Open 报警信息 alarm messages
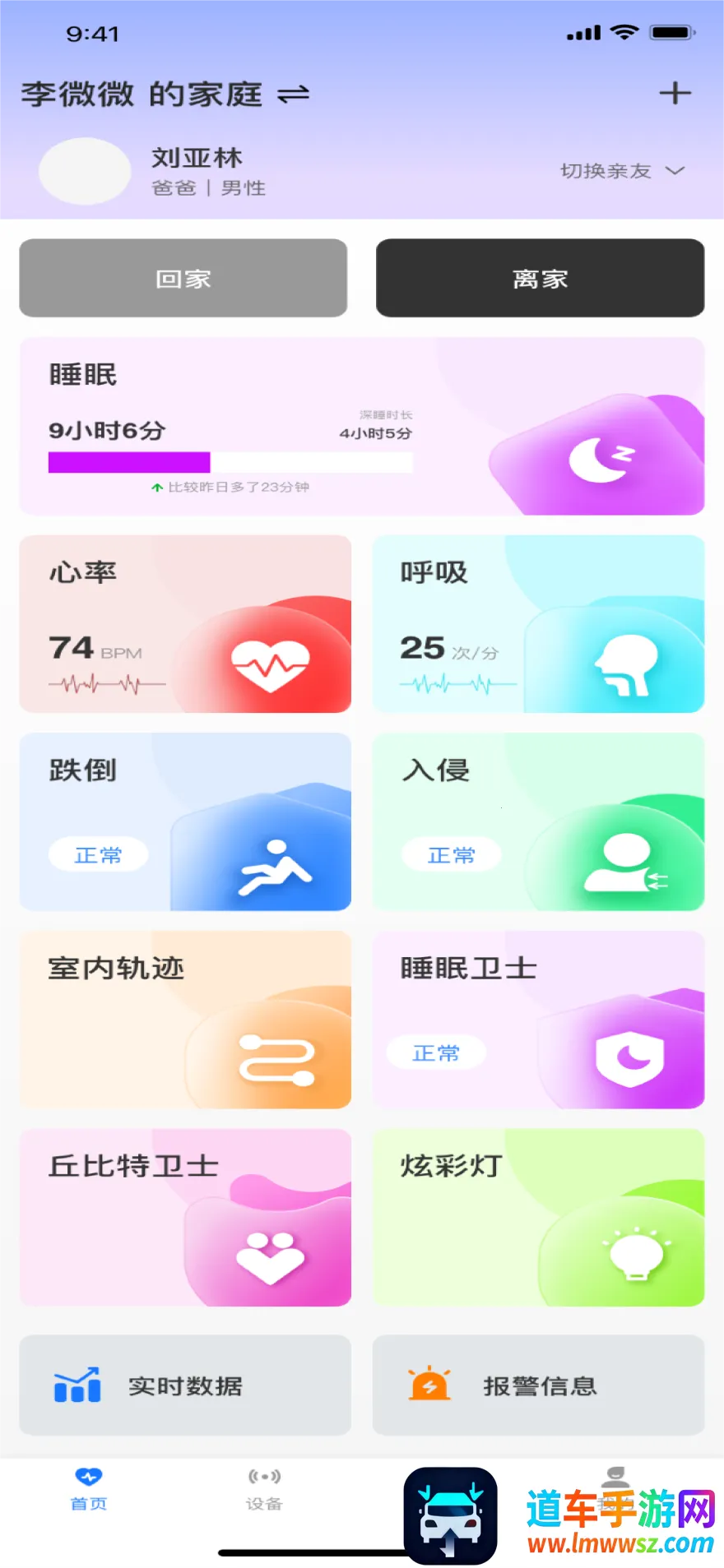This screenshot has width=724, height=1568. 538,1385
